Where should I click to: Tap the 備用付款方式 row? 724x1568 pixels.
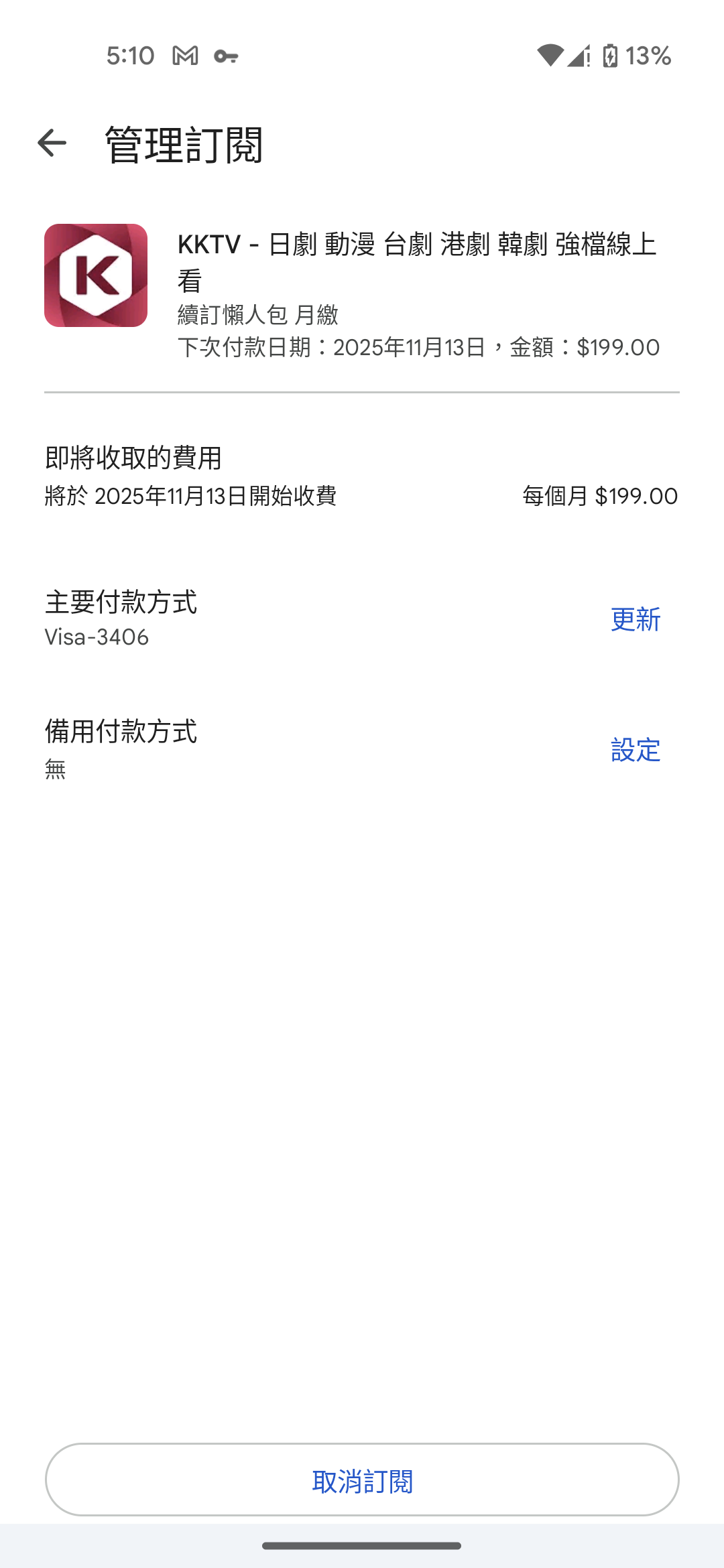121,734
